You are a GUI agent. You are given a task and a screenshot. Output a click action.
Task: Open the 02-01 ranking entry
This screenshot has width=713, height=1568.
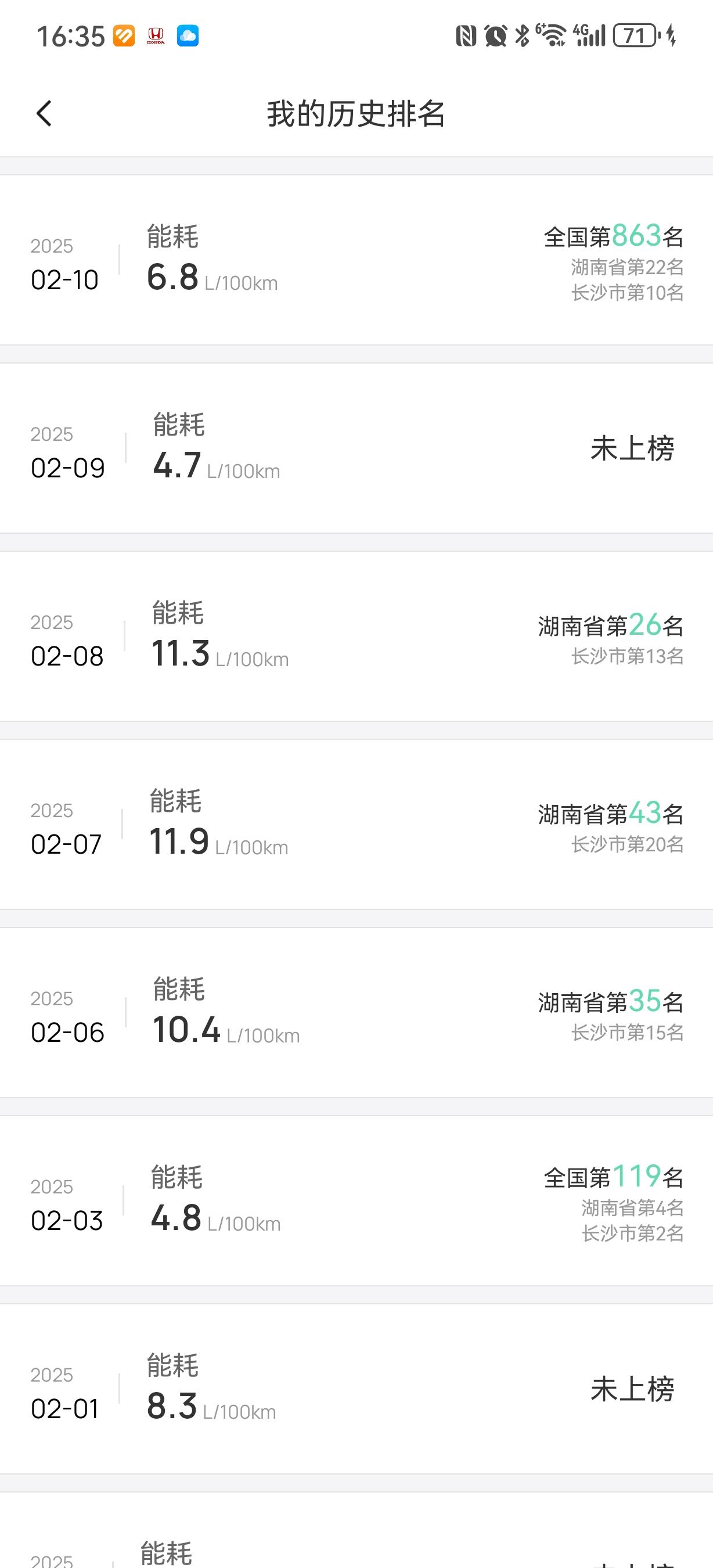coord(356,1389)
